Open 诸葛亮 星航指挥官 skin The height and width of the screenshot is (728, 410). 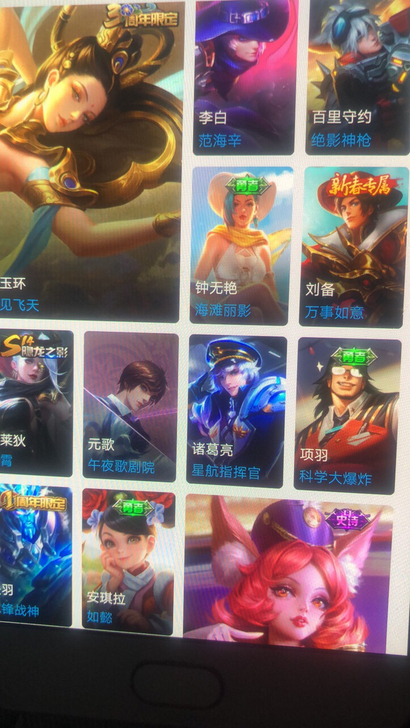[236, 411]
